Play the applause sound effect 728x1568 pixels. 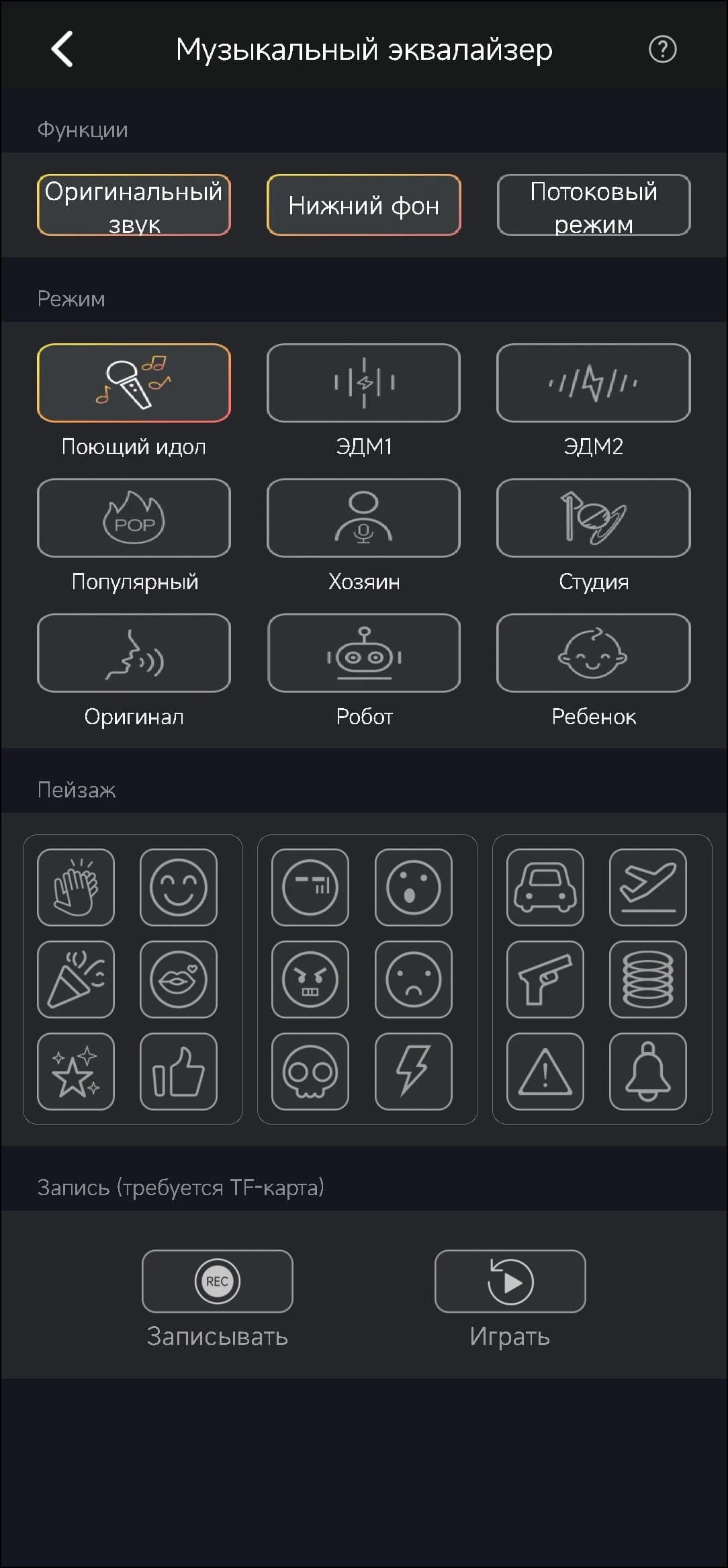click(x=76, y=887)
